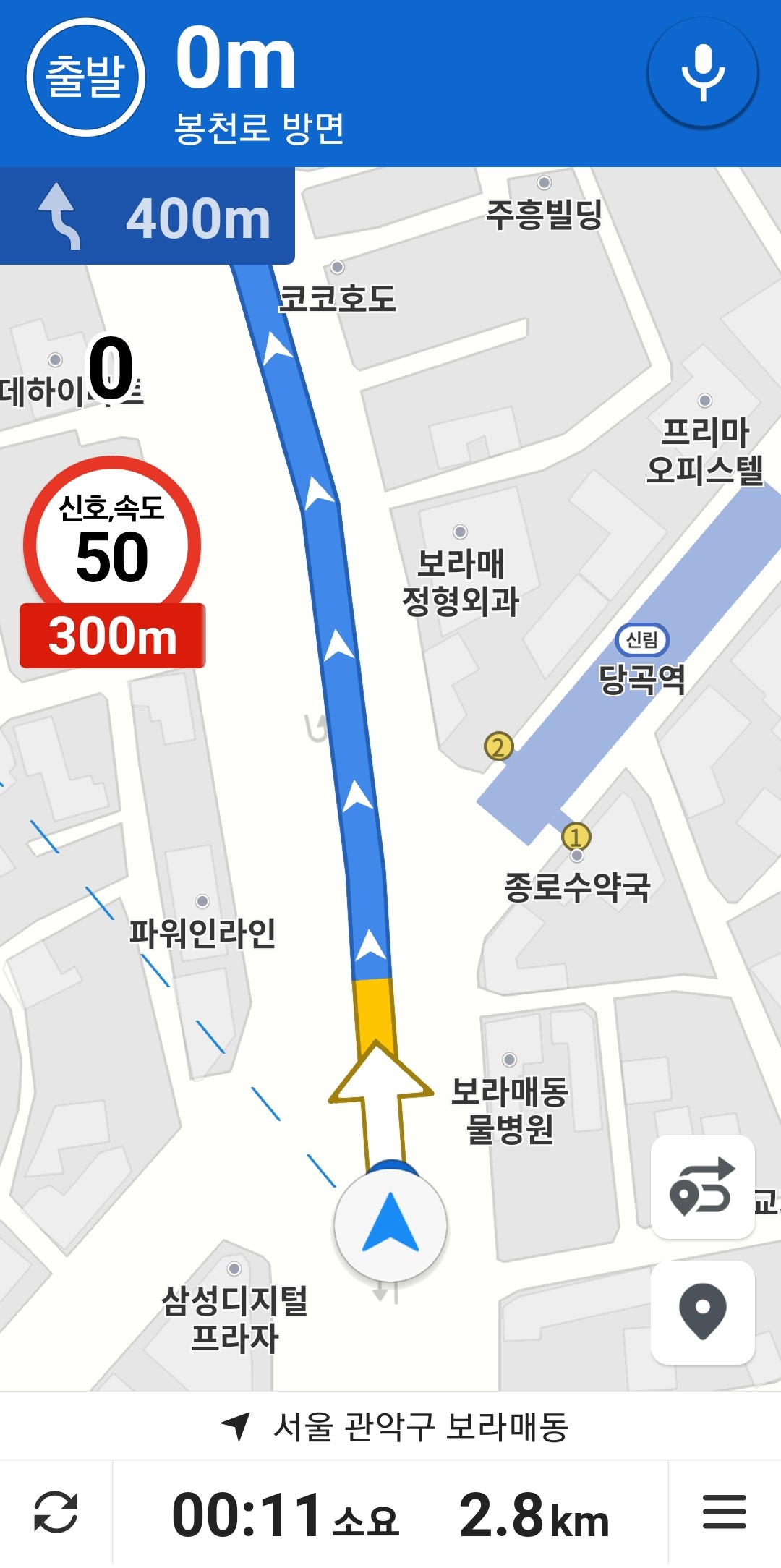Select the 코코호도 place label
This screenshot has width=781, height=1568.
tap(337, 299)
